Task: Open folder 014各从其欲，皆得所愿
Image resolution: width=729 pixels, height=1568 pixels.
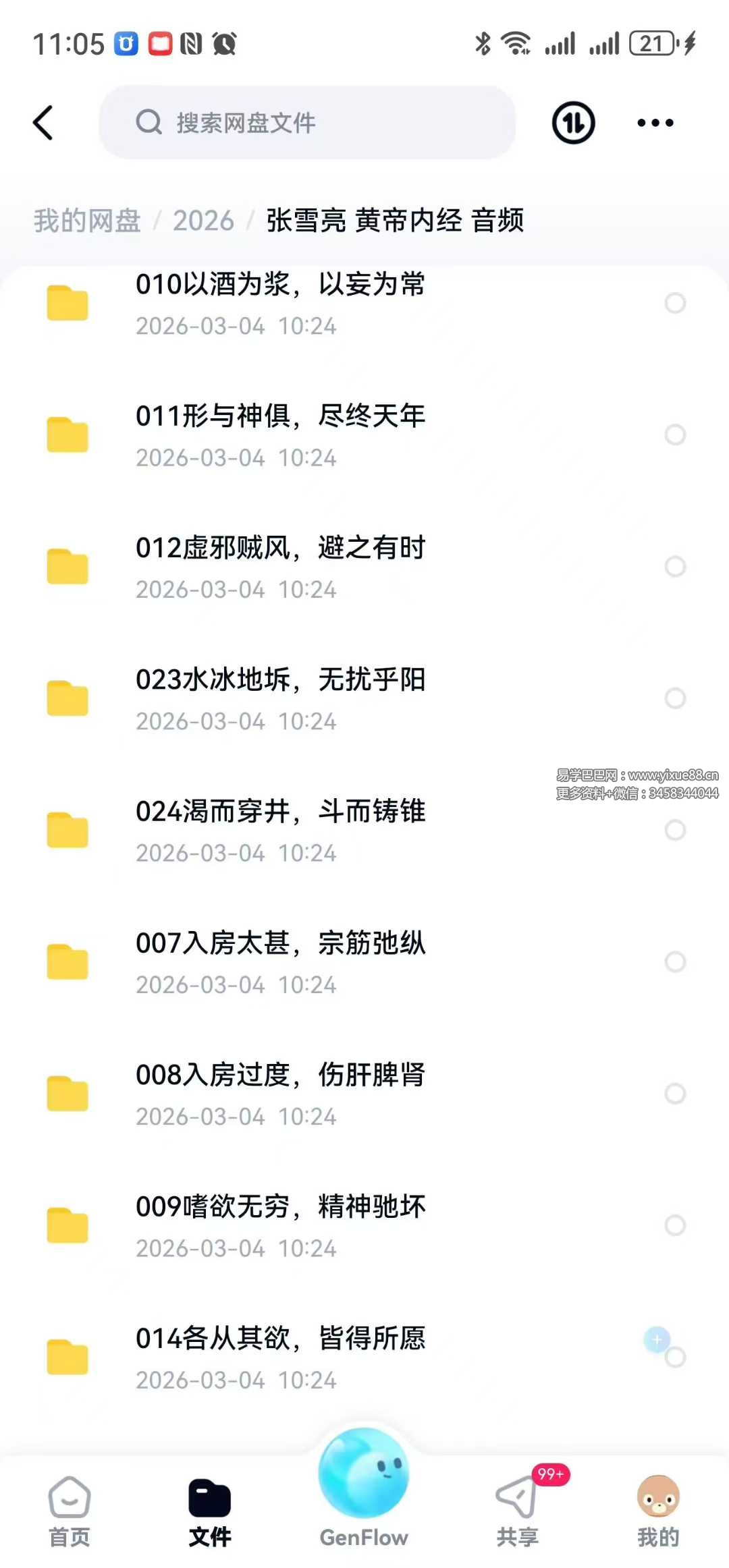Action: click(280, 1357)
